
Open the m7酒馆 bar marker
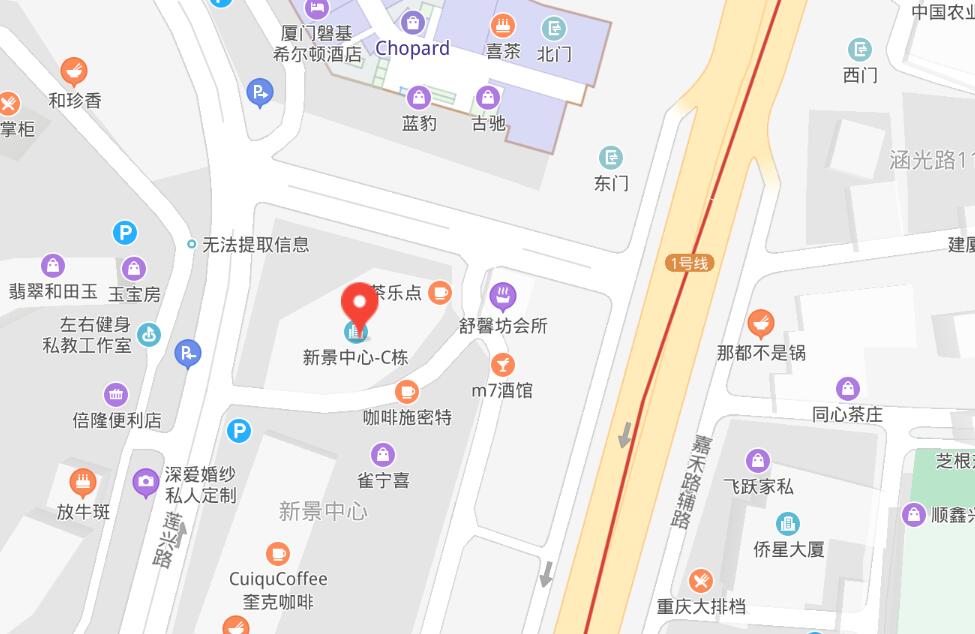coord(502,364)
